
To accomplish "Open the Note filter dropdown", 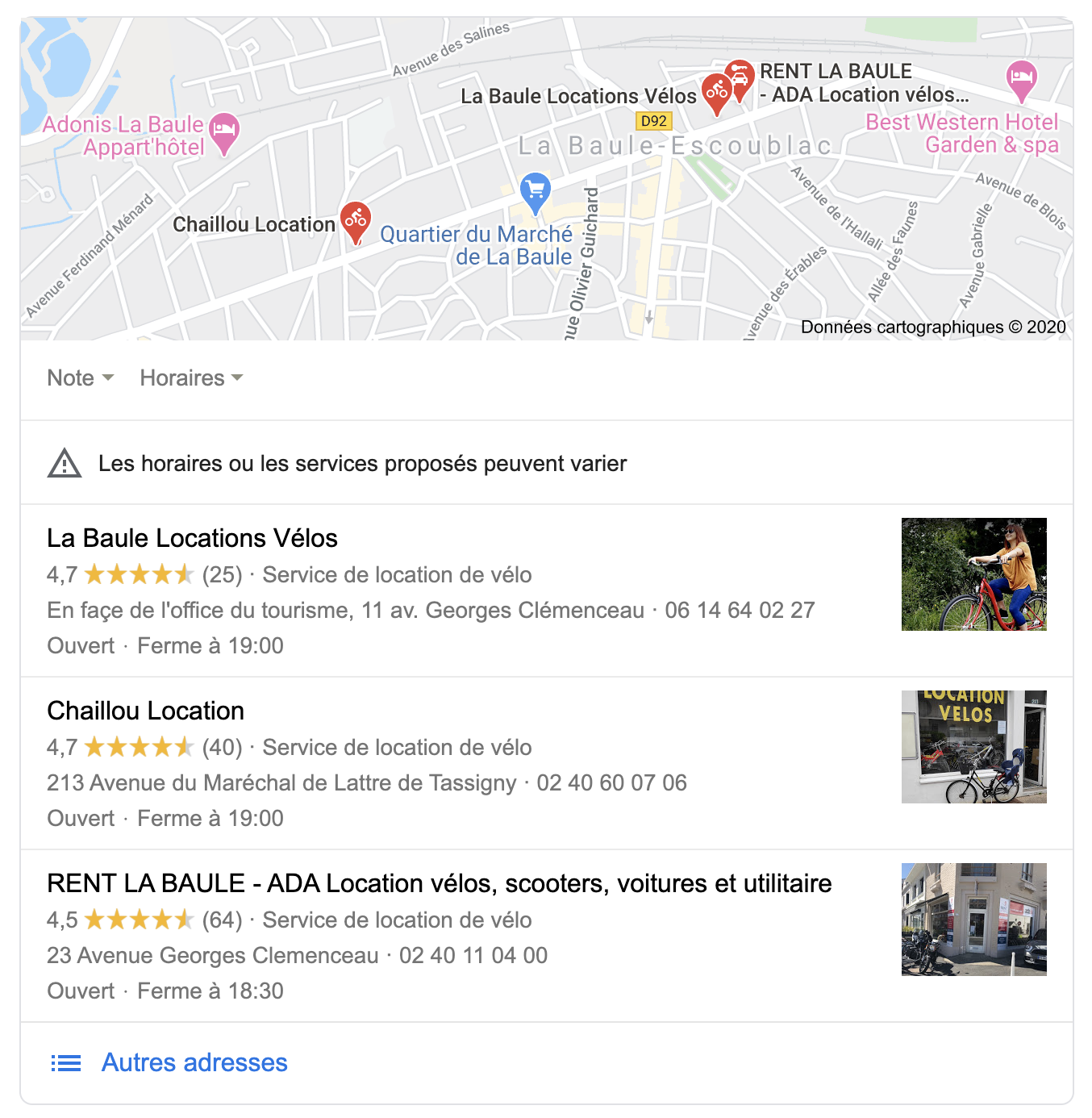I will pyautogui.click(x=80, y=378).
